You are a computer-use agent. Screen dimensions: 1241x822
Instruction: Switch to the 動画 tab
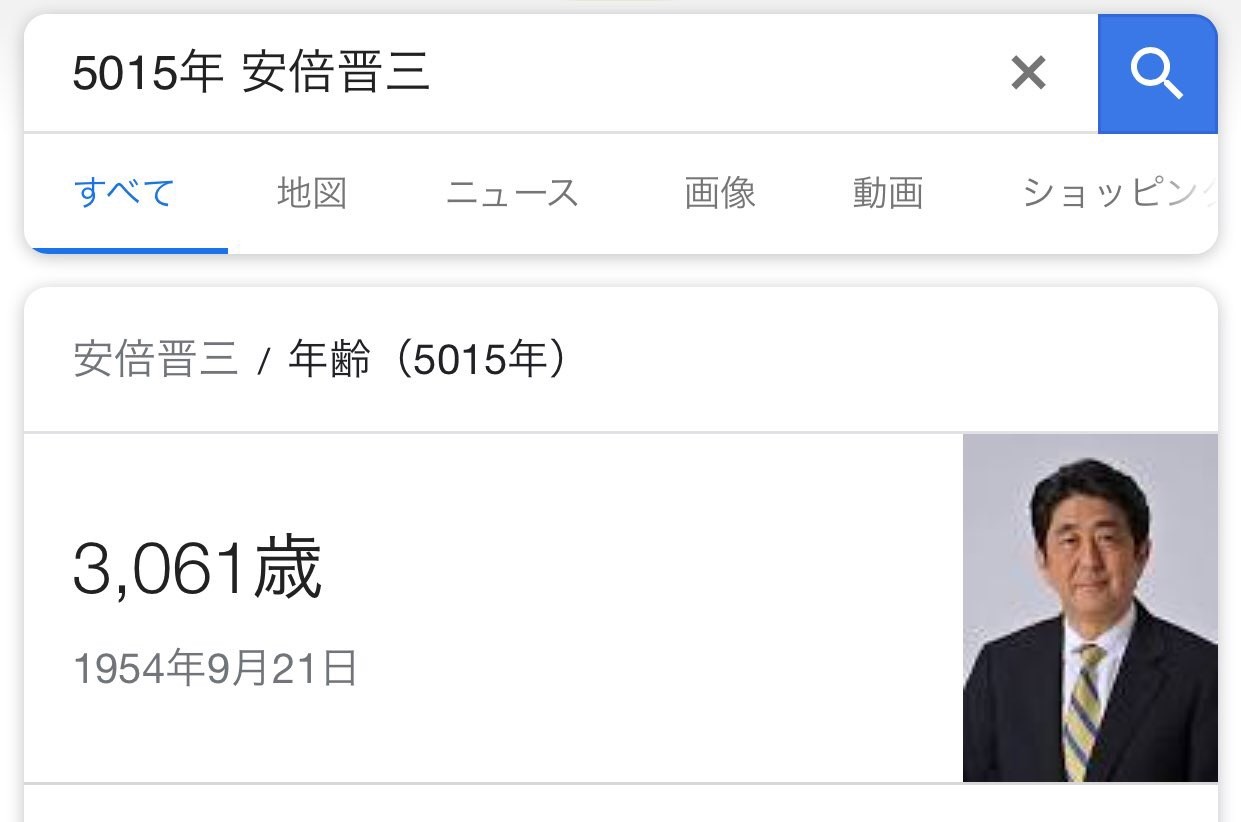888,192
